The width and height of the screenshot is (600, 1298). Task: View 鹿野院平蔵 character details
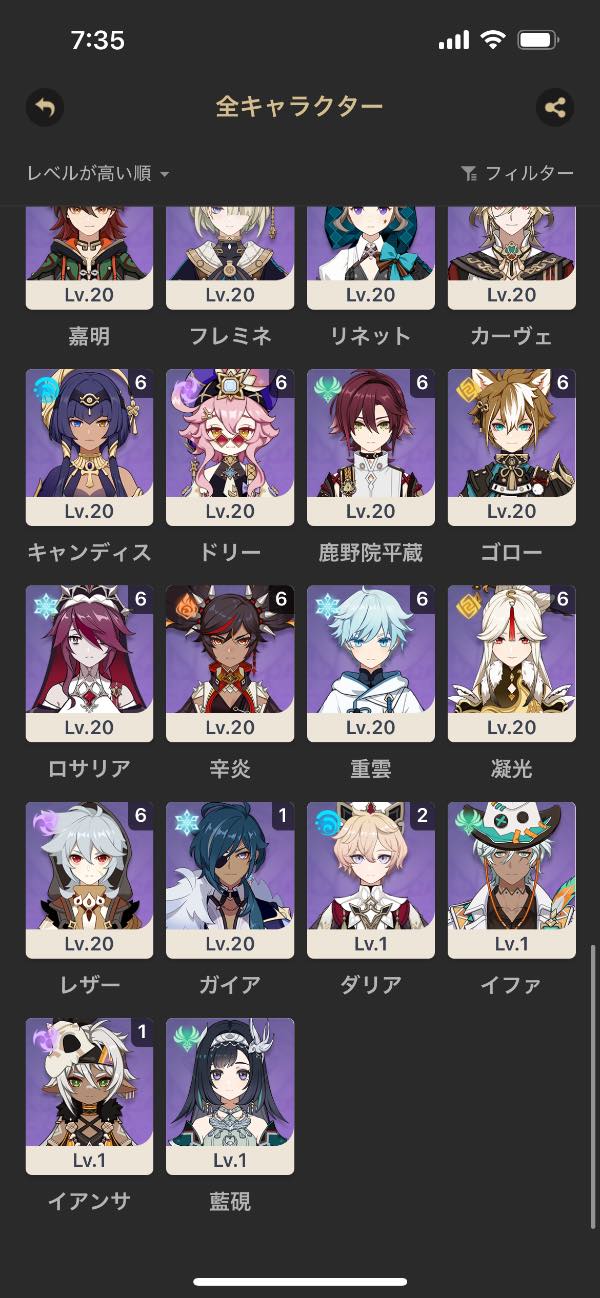tap(371, 447)
